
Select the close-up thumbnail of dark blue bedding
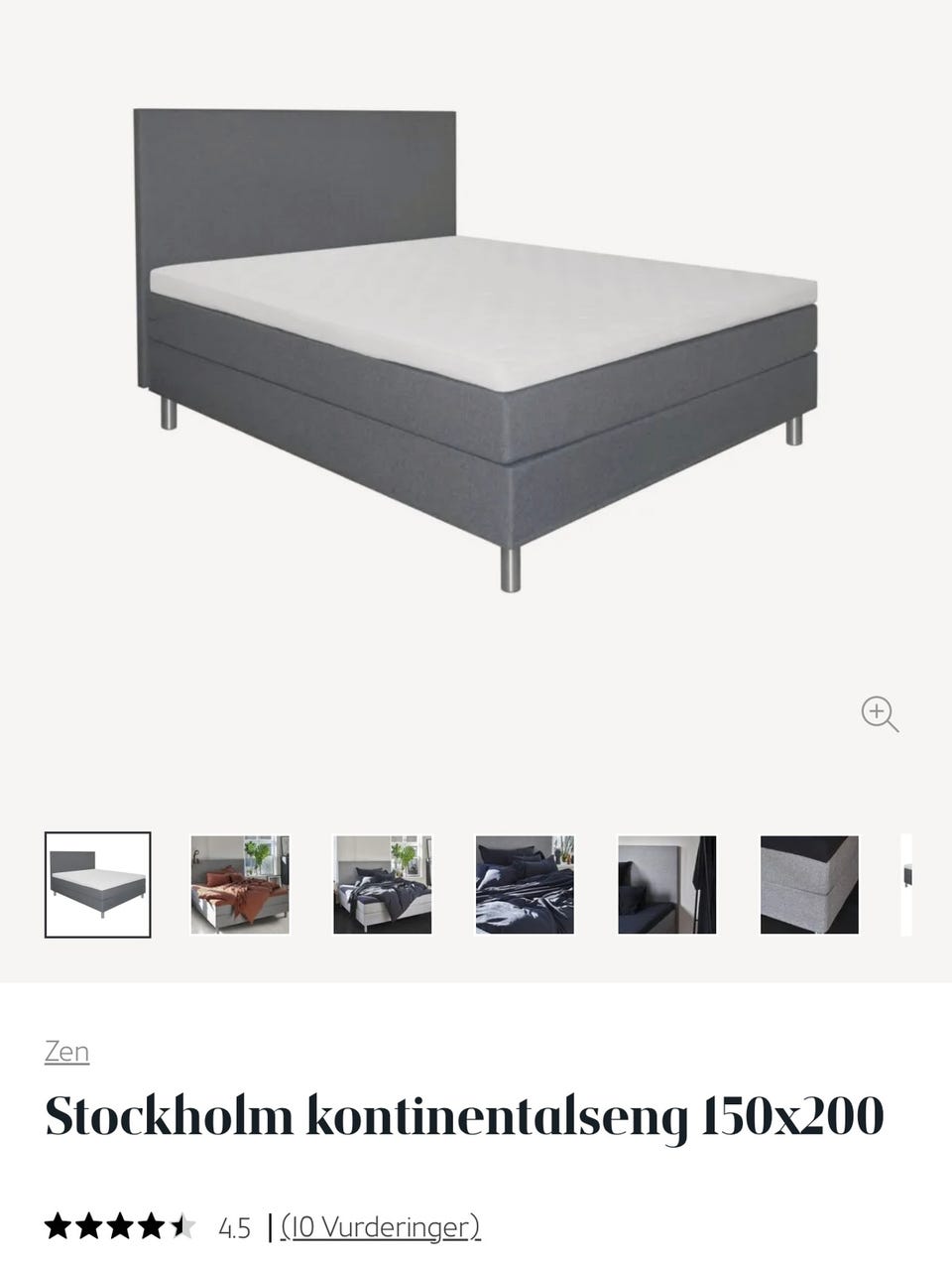525,885
